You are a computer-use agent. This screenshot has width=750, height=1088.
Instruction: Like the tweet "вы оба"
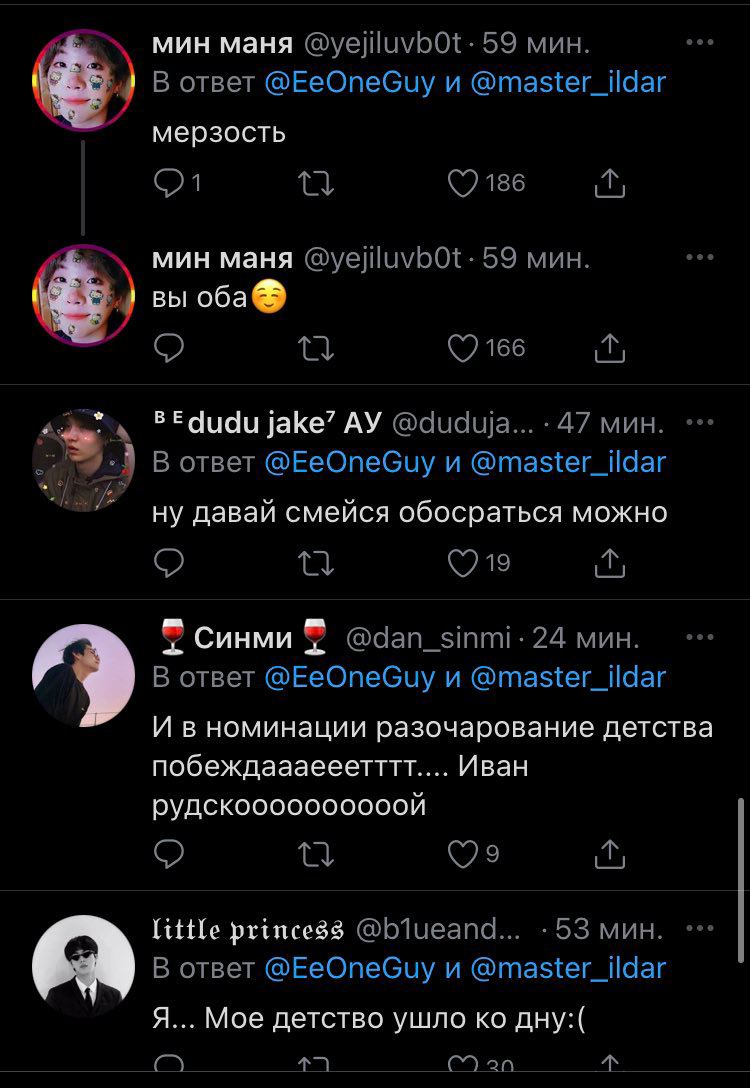(x=462, y=348)
